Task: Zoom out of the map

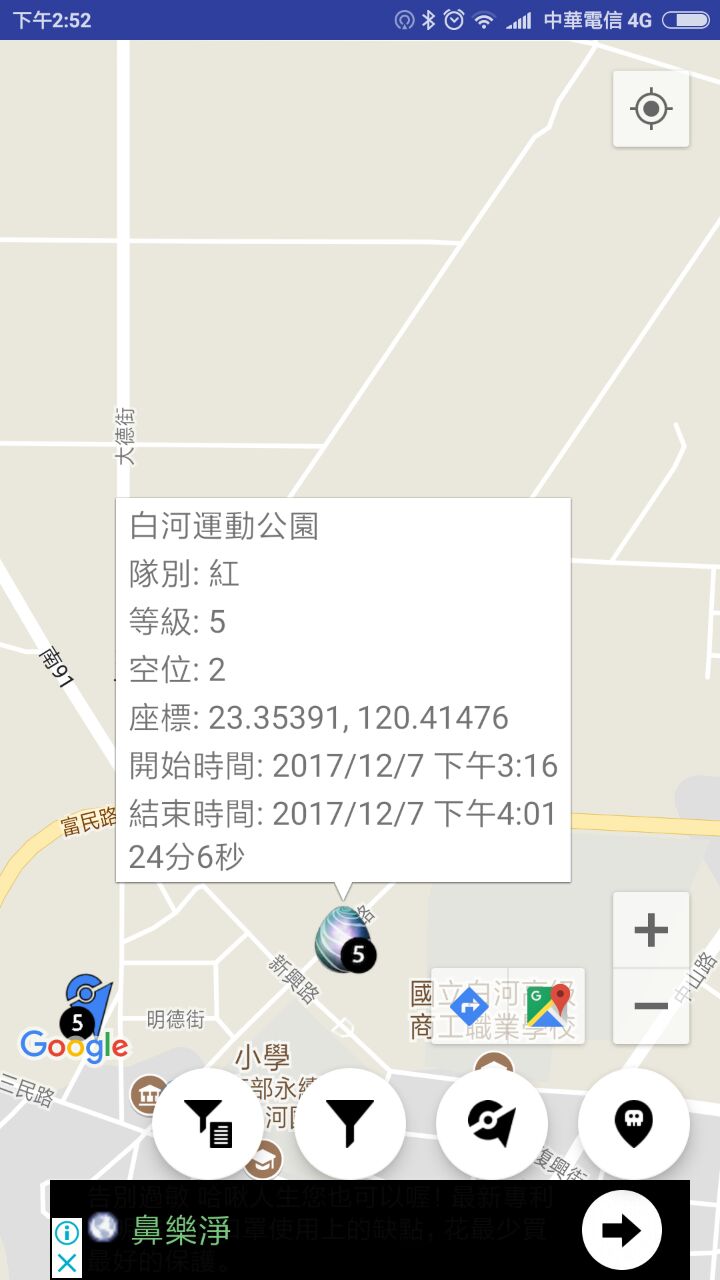Action: tap(651, 1006)
